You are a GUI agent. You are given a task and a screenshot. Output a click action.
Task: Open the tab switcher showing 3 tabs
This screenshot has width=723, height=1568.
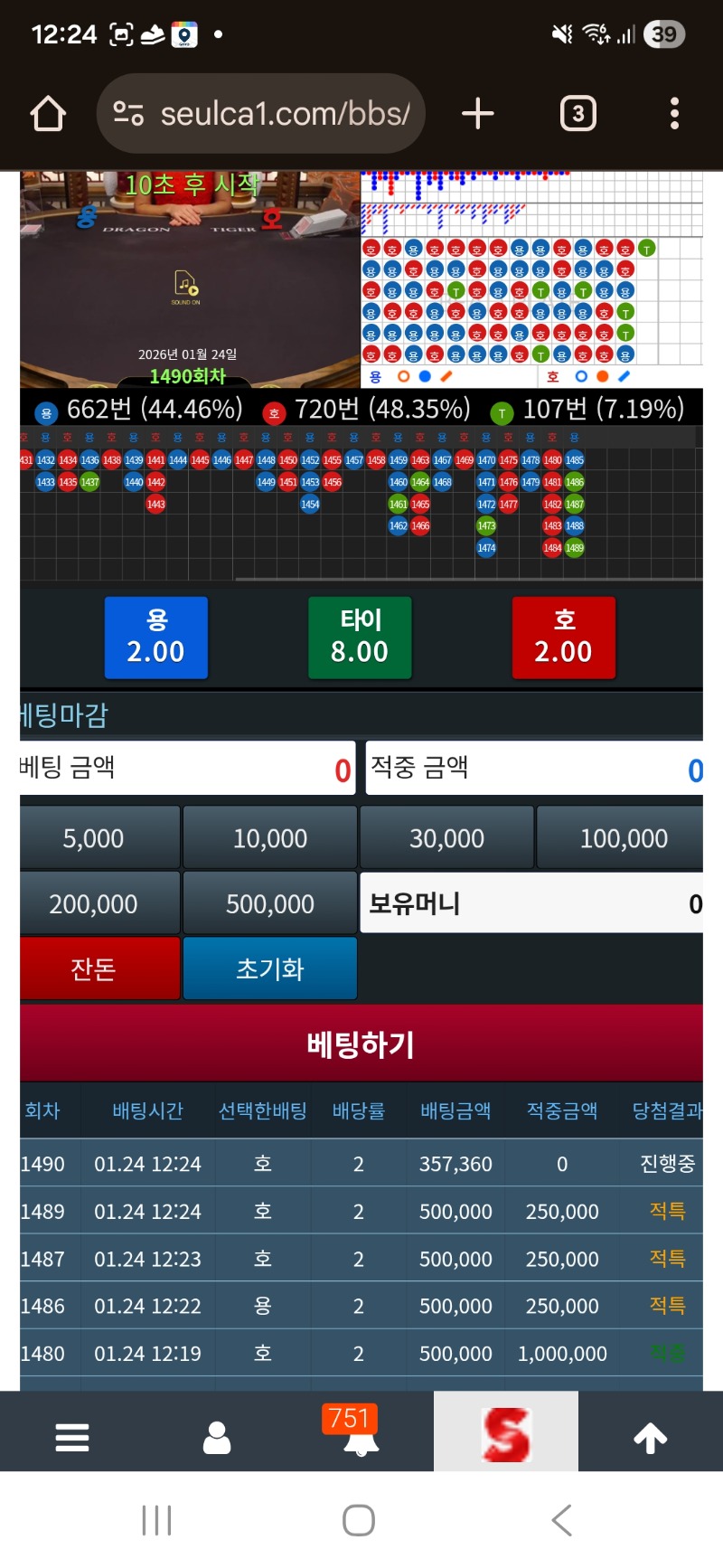pyautogui.click(x=578, y=114)
